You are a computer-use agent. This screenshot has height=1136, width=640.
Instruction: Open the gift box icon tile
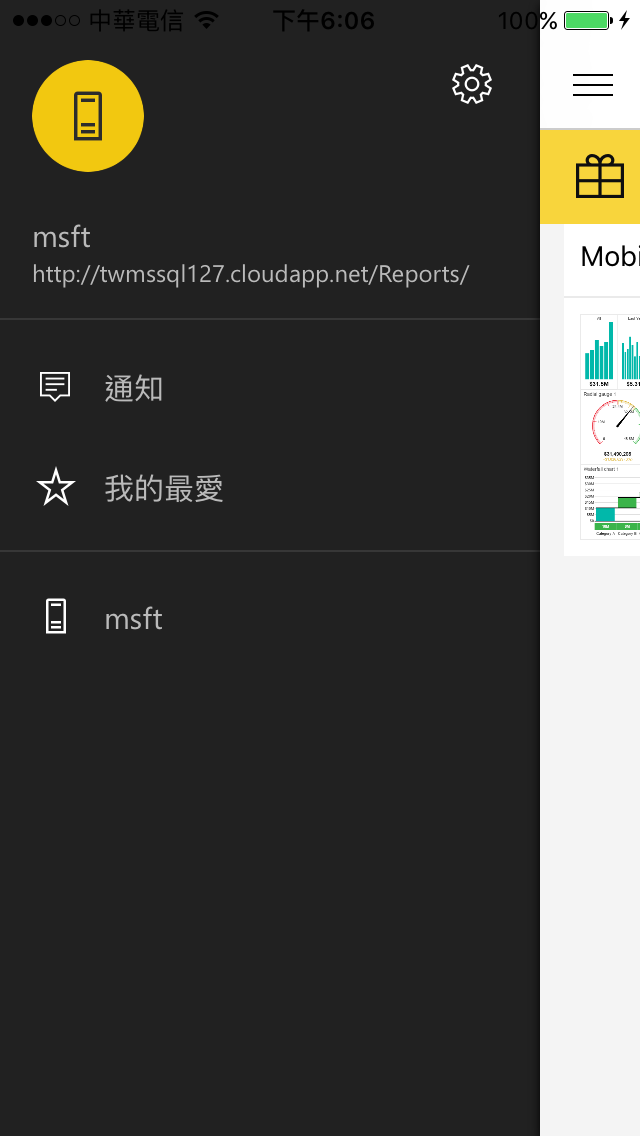[599, 177]
